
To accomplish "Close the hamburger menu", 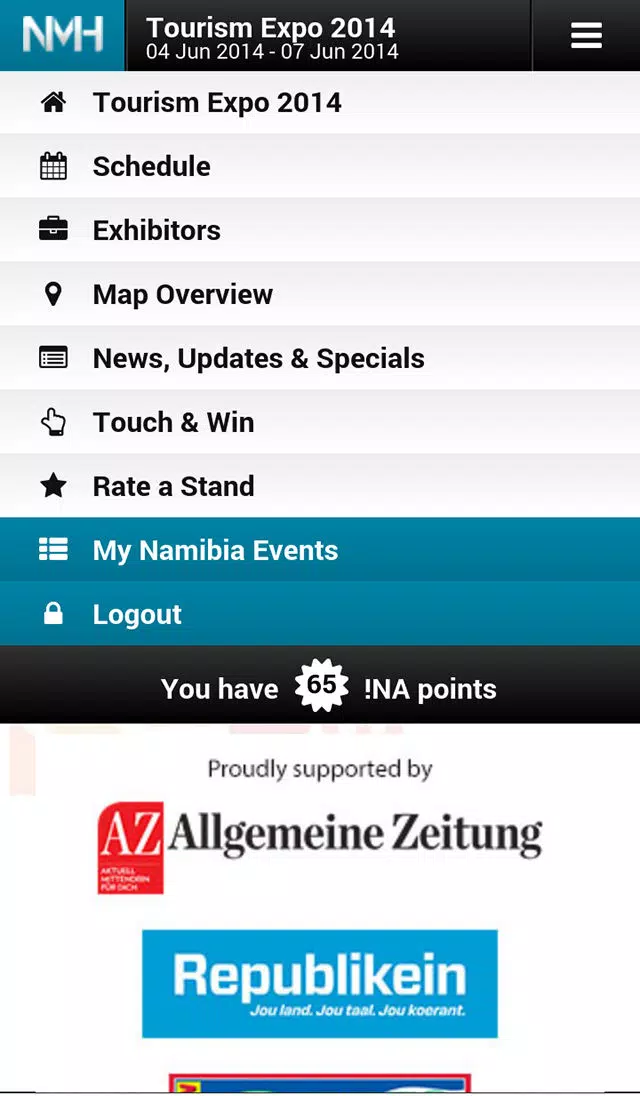I will tap(586, 35).
